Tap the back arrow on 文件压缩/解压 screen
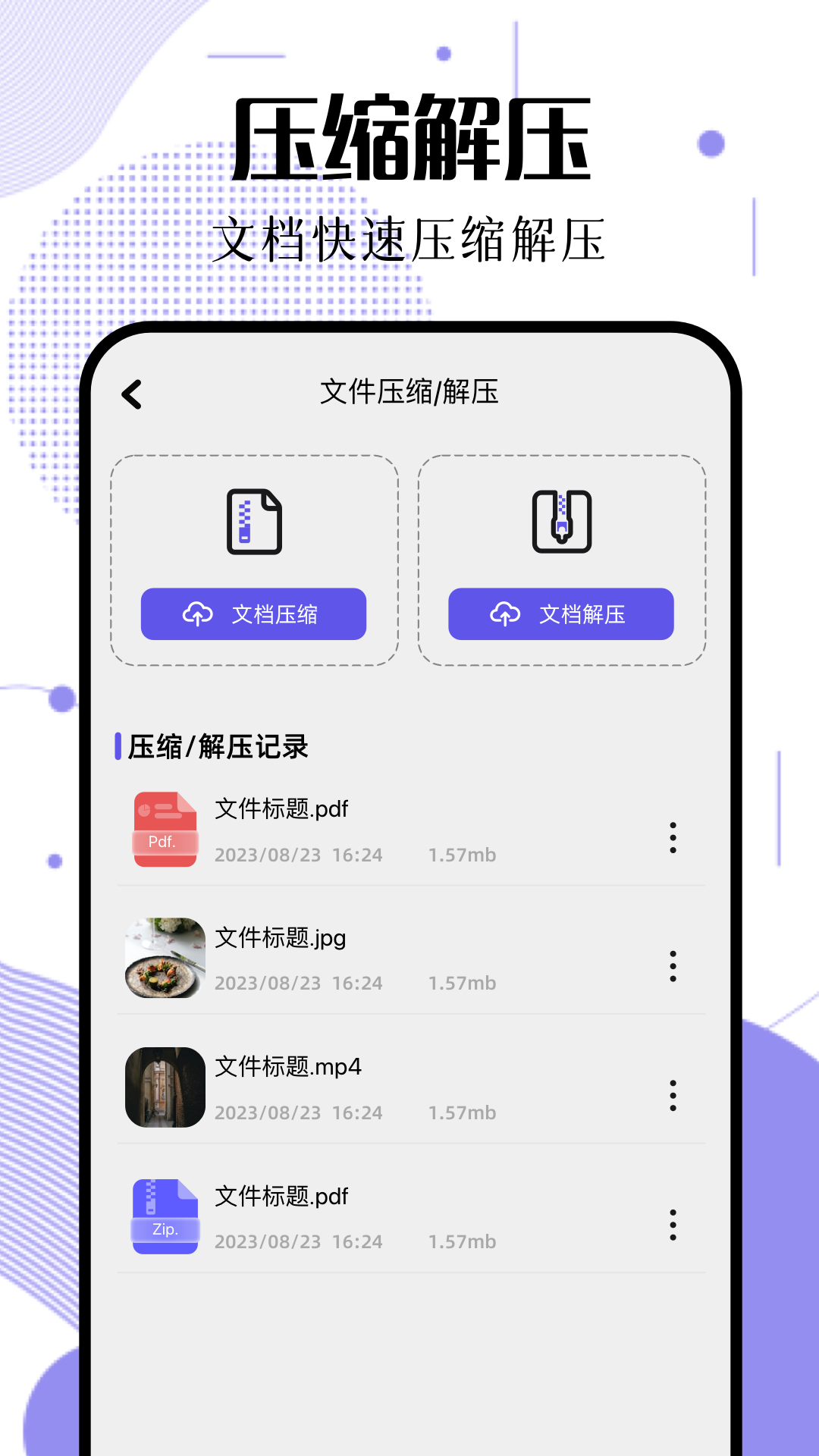 [132, 394]
